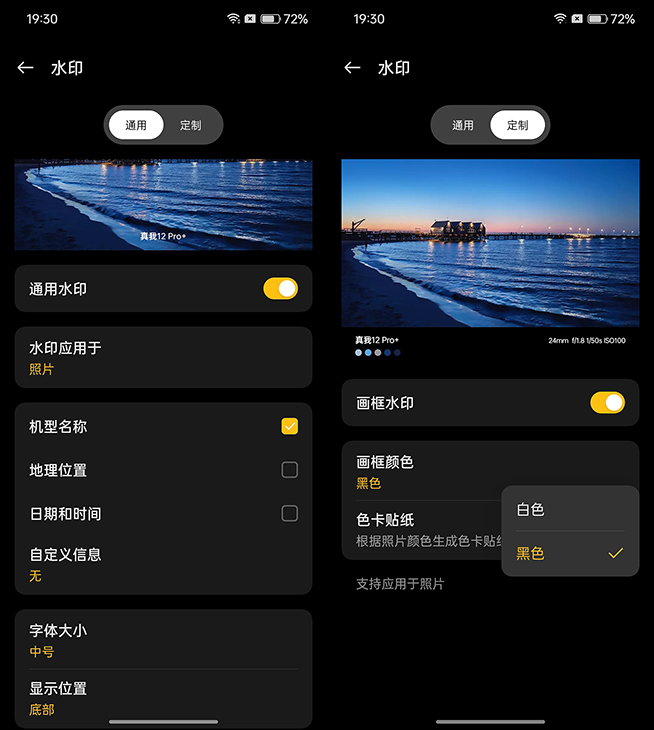Image resolution: width=654 pixels, height=730 pixels.
Task: Open the 水印应用于 setting
Action: [163, 357]
